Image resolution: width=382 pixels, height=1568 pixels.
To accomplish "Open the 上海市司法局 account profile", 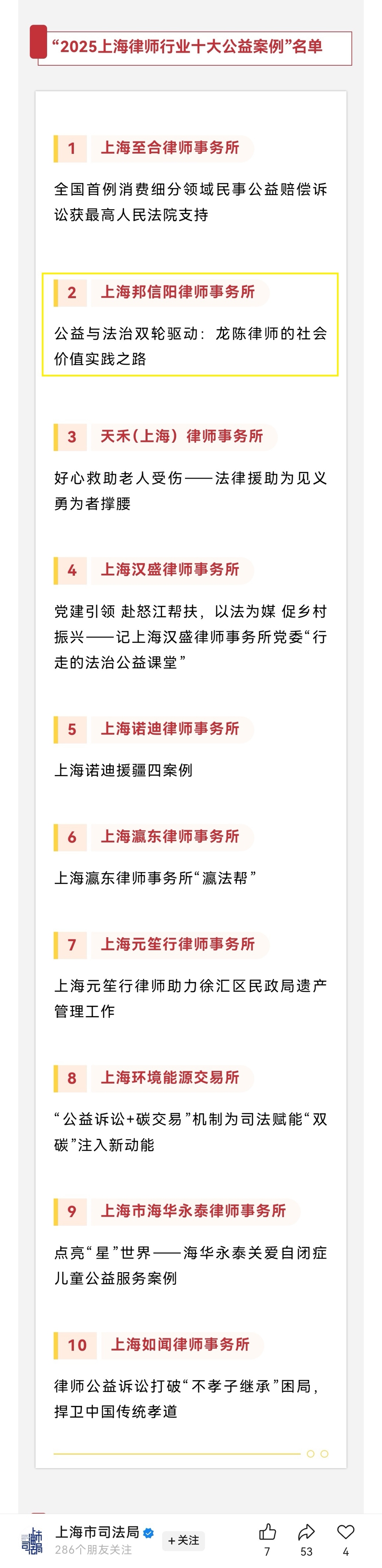I will pos(97,1532).
